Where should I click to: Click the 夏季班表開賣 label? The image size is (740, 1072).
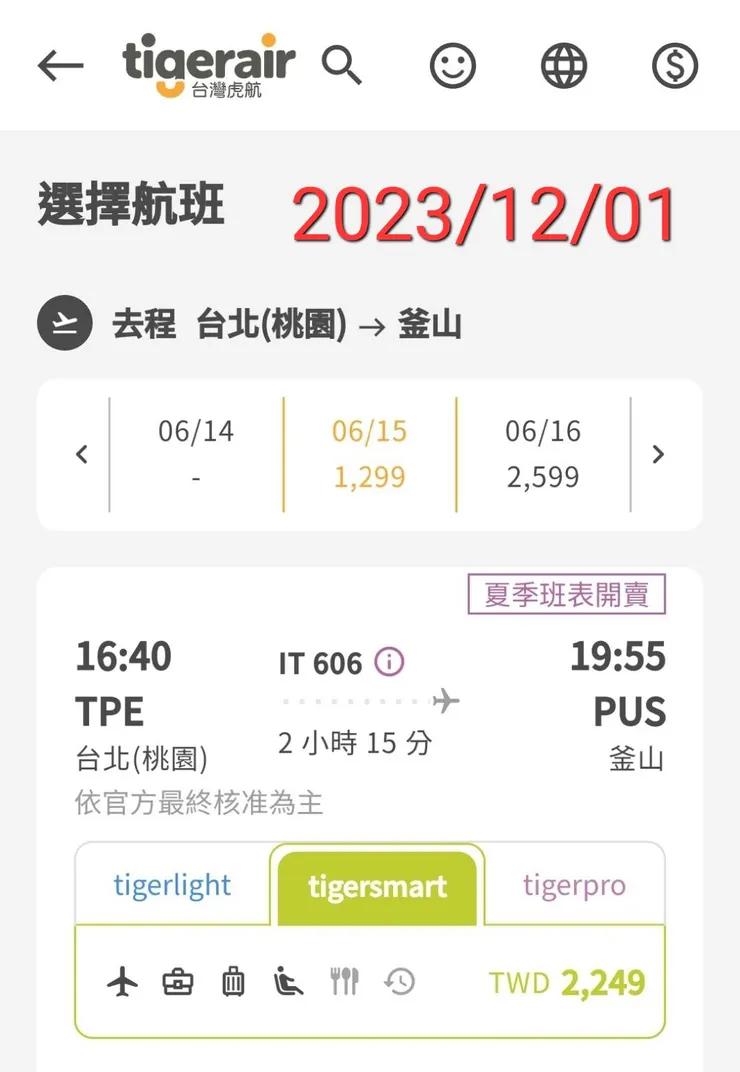coord(567,594)
